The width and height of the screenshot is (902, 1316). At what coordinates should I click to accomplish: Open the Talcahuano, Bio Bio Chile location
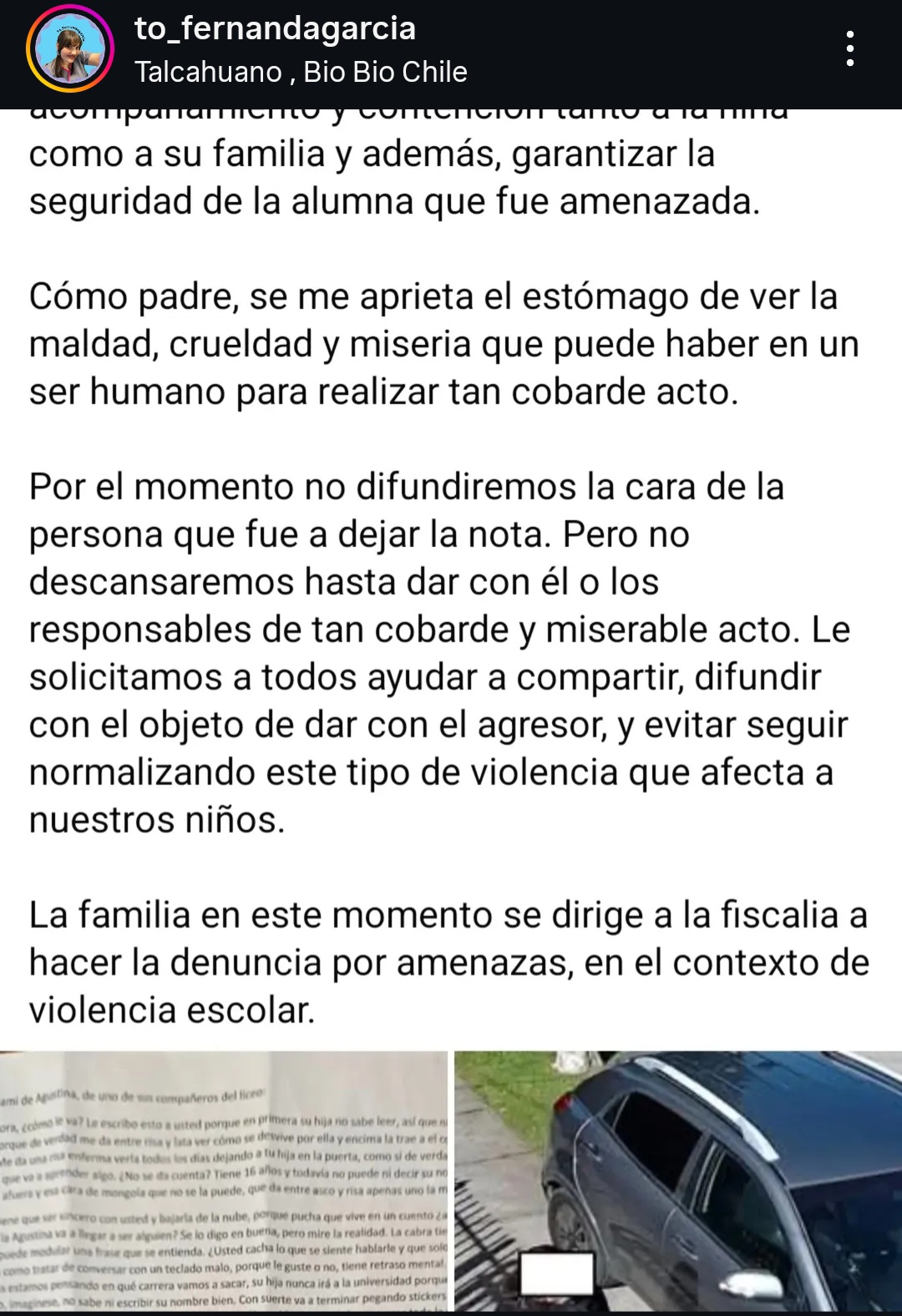[301, 72]
